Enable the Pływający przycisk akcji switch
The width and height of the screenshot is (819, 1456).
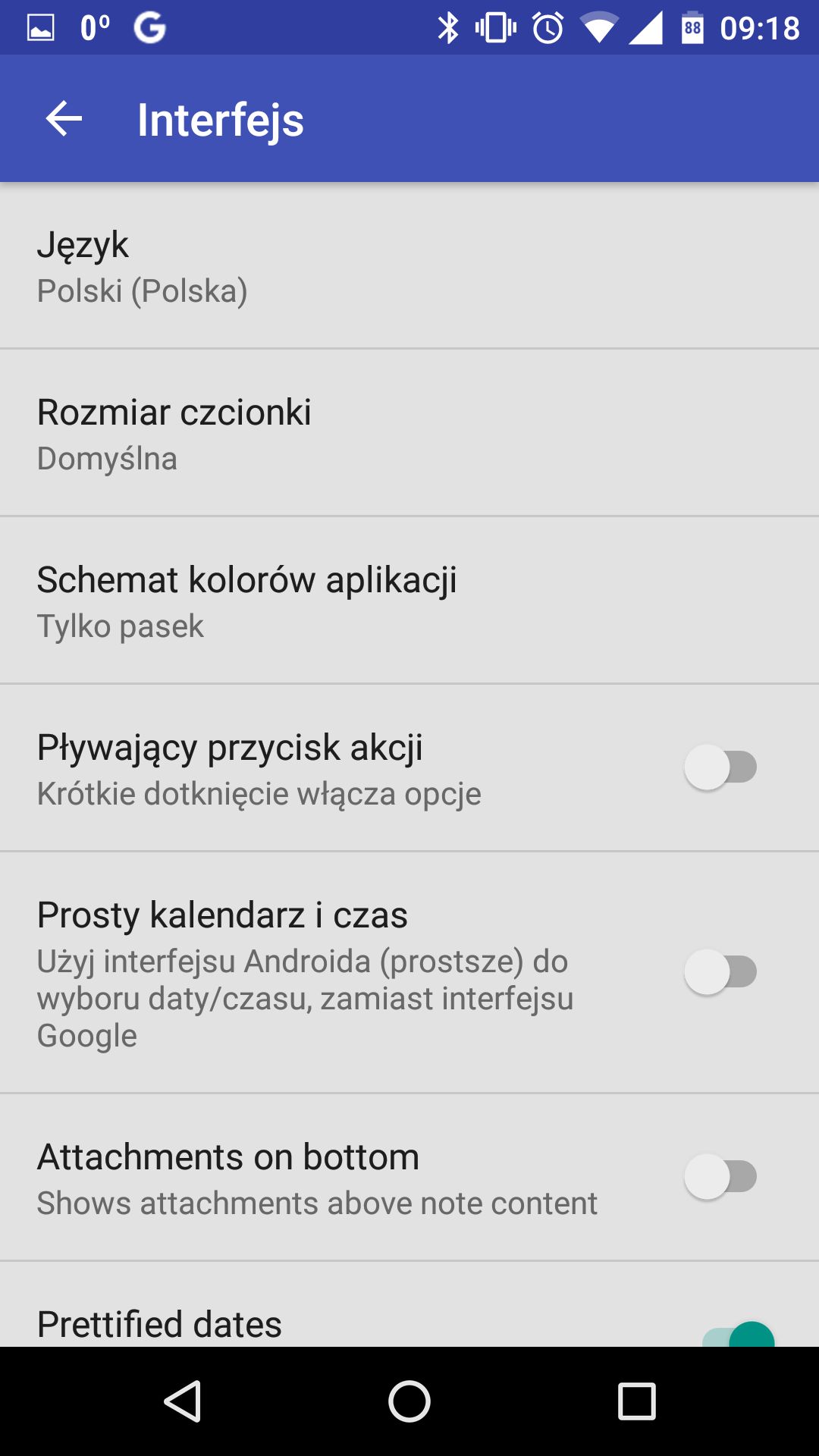tap(720, 767)
